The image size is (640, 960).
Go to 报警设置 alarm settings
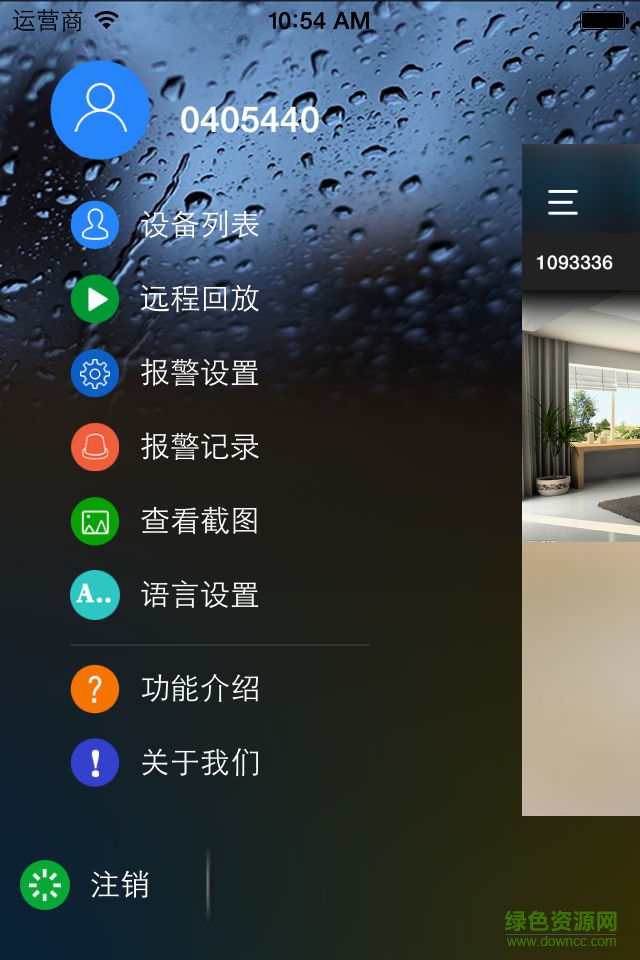click(x=199, y=373)
